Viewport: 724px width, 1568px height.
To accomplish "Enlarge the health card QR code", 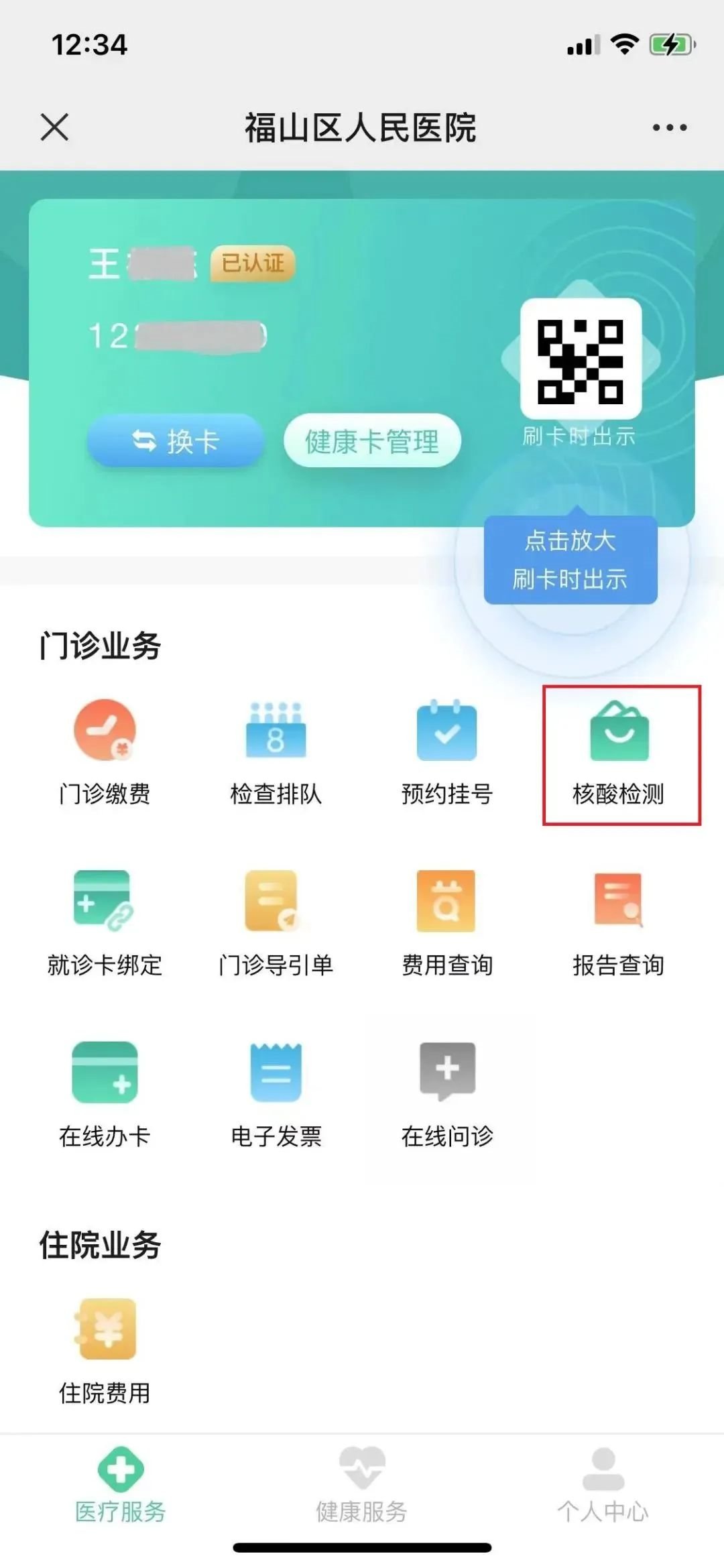I will pyautogui.click(x=581, y=360).
